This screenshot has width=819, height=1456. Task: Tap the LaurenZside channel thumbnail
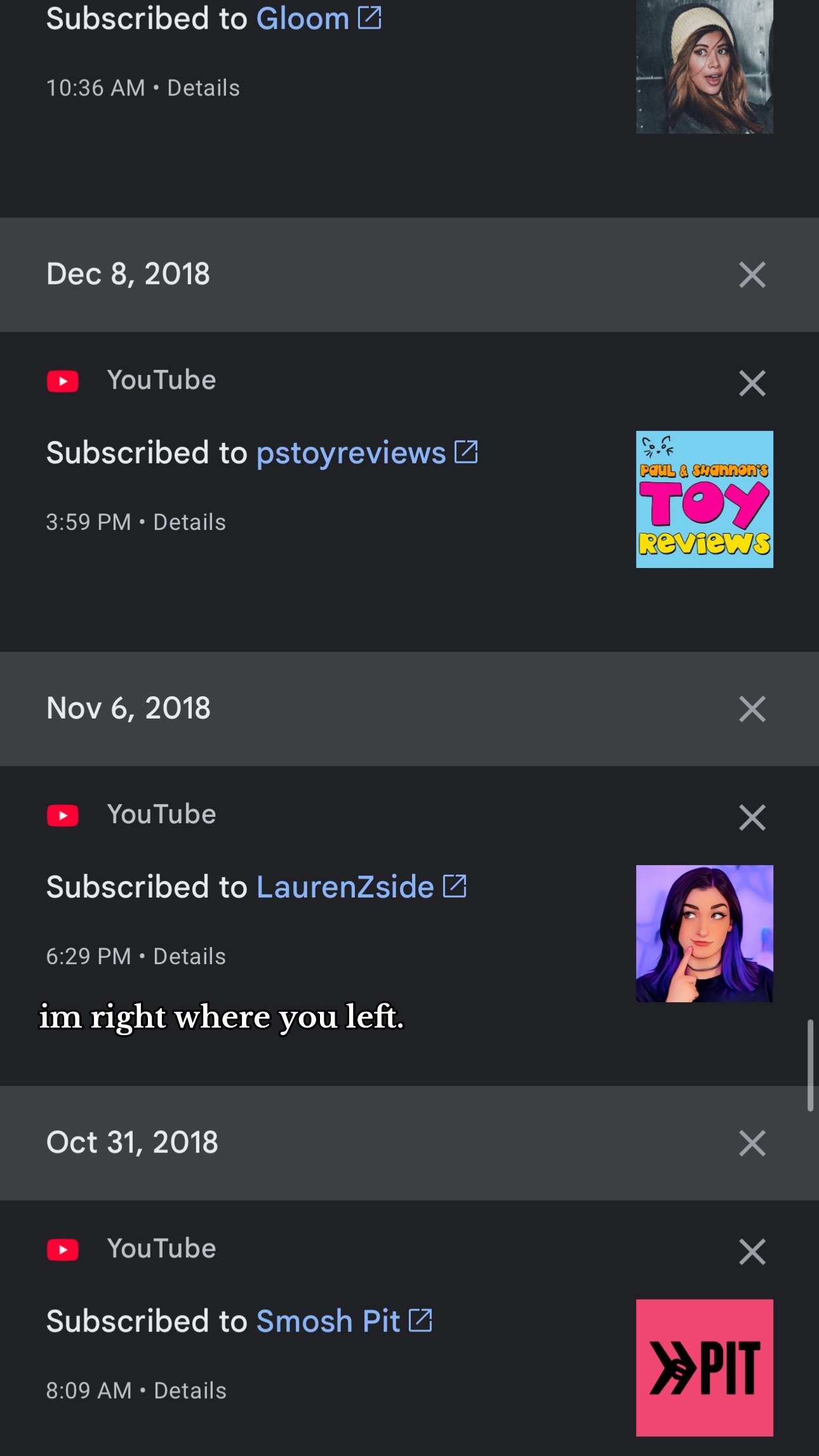[705, 934]
